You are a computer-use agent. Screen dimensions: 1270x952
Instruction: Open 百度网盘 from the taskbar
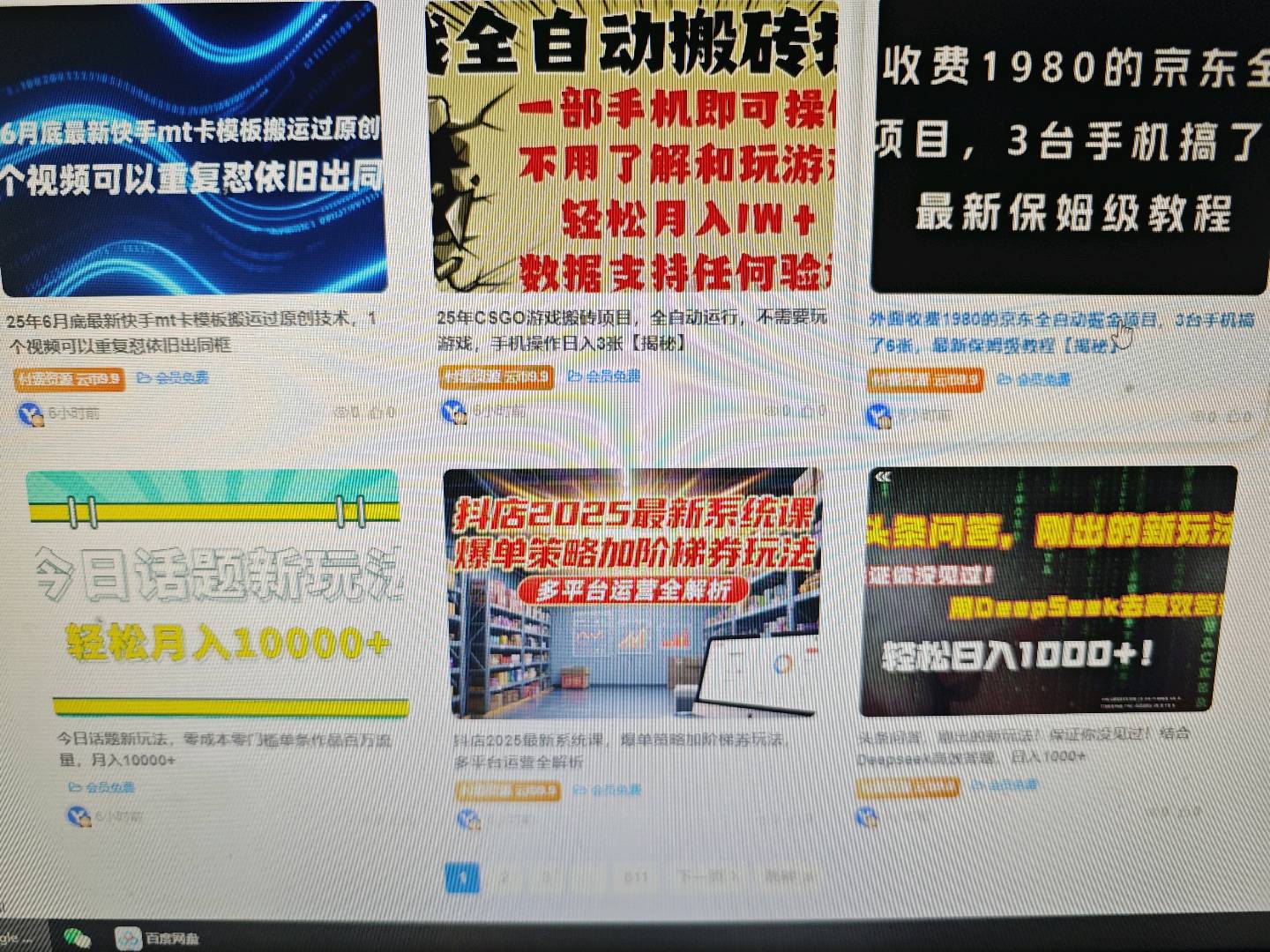[x=158, y=938]
